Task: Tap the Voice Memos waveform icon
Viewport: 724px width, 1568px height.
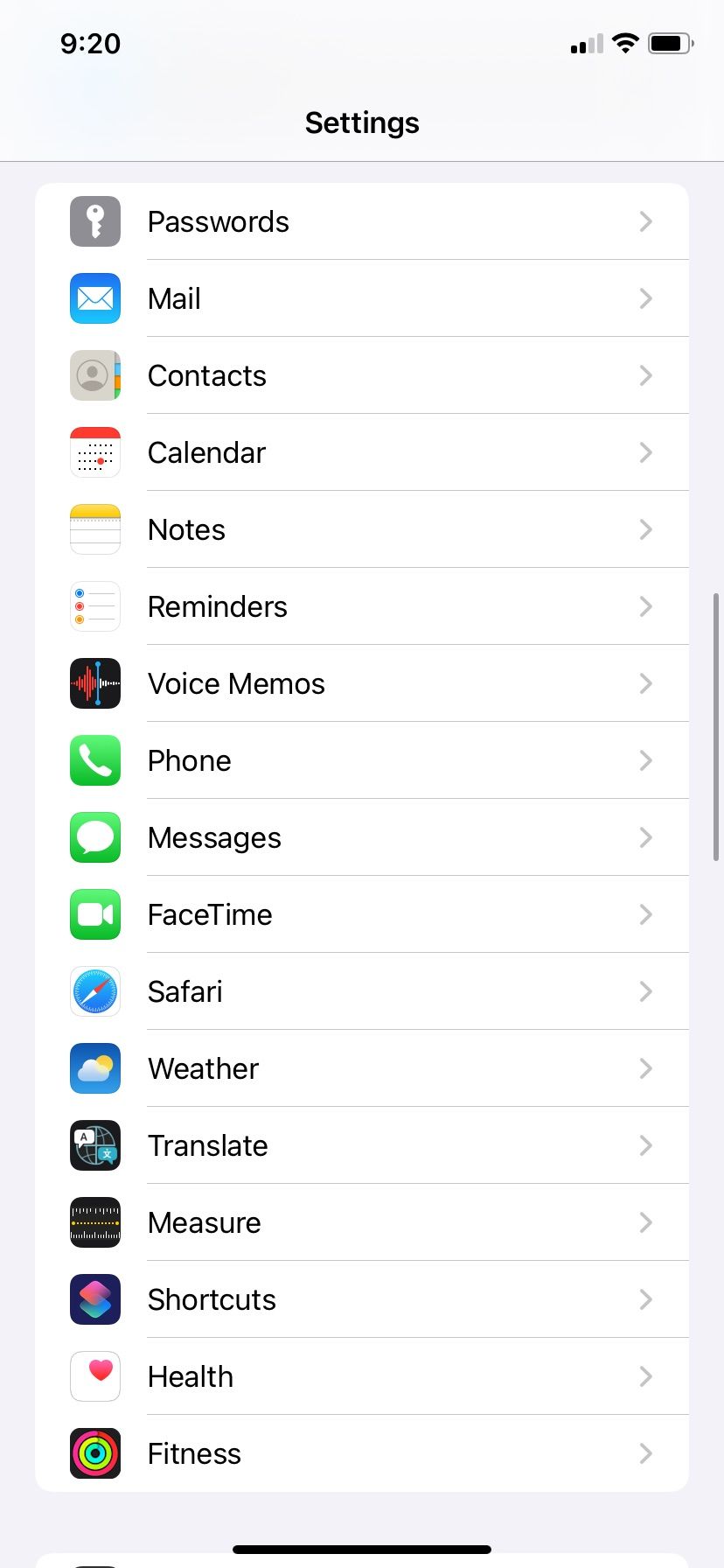Action: (94, 683)
